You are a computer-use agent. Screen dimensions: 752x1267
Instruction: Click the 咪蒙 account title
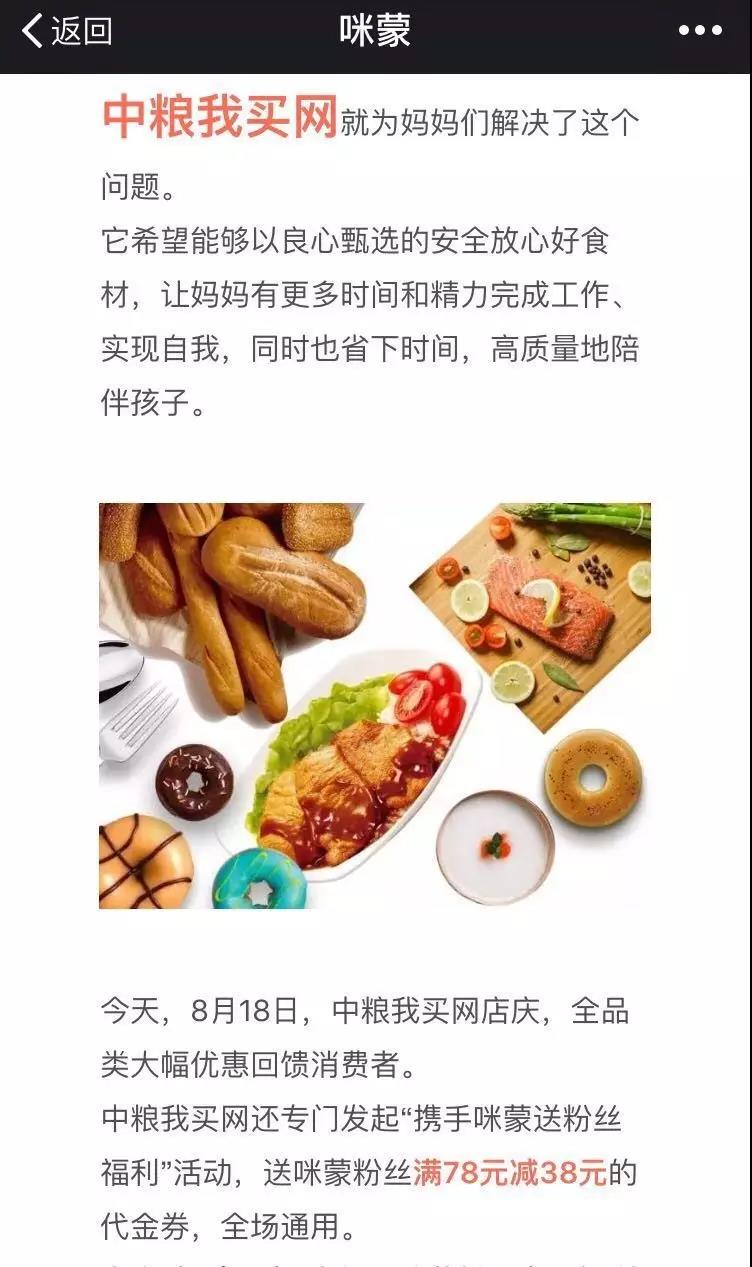(x=375, y=27)
